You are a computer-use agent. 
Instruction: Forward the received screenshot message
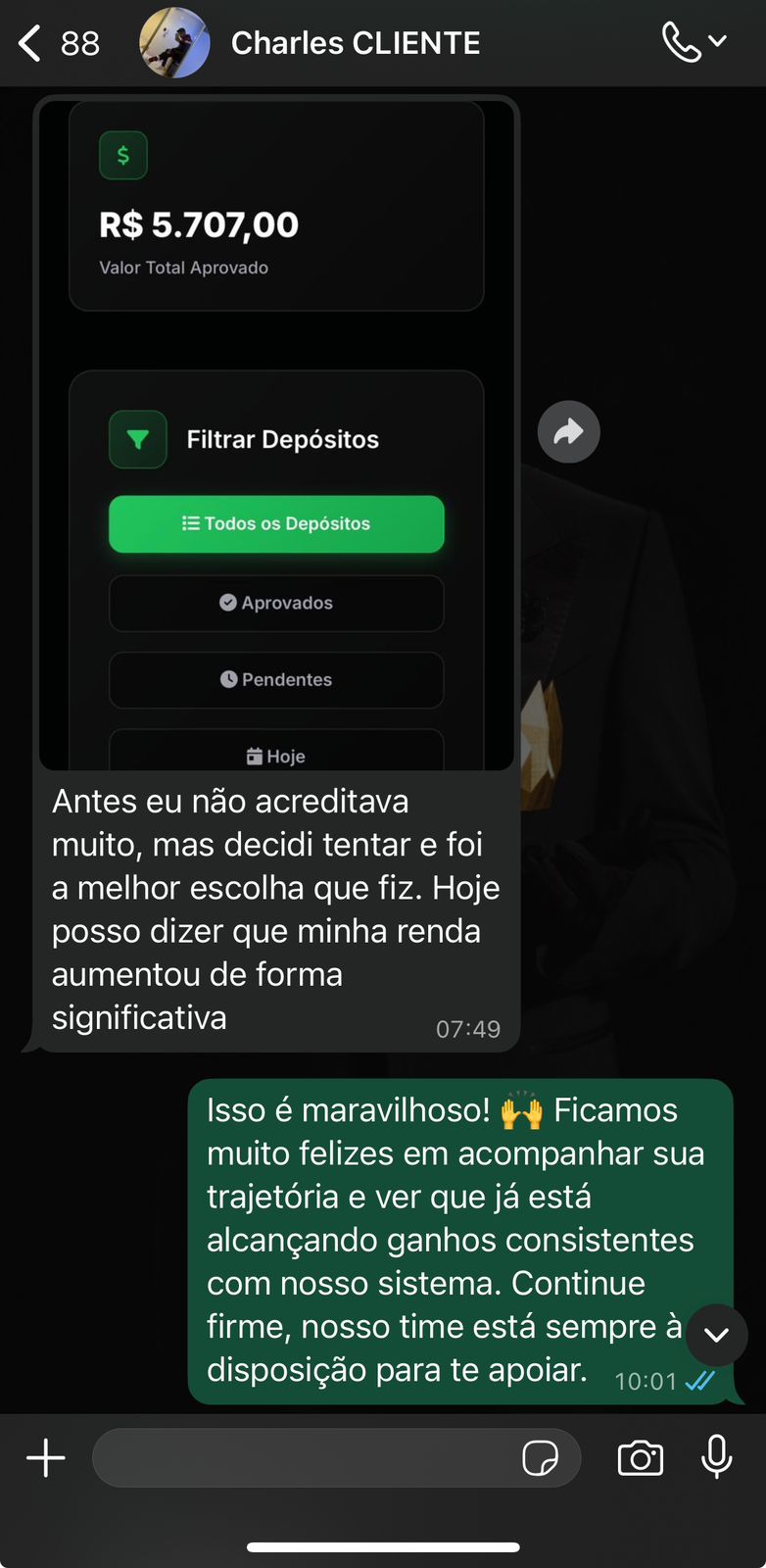(568, 432)
